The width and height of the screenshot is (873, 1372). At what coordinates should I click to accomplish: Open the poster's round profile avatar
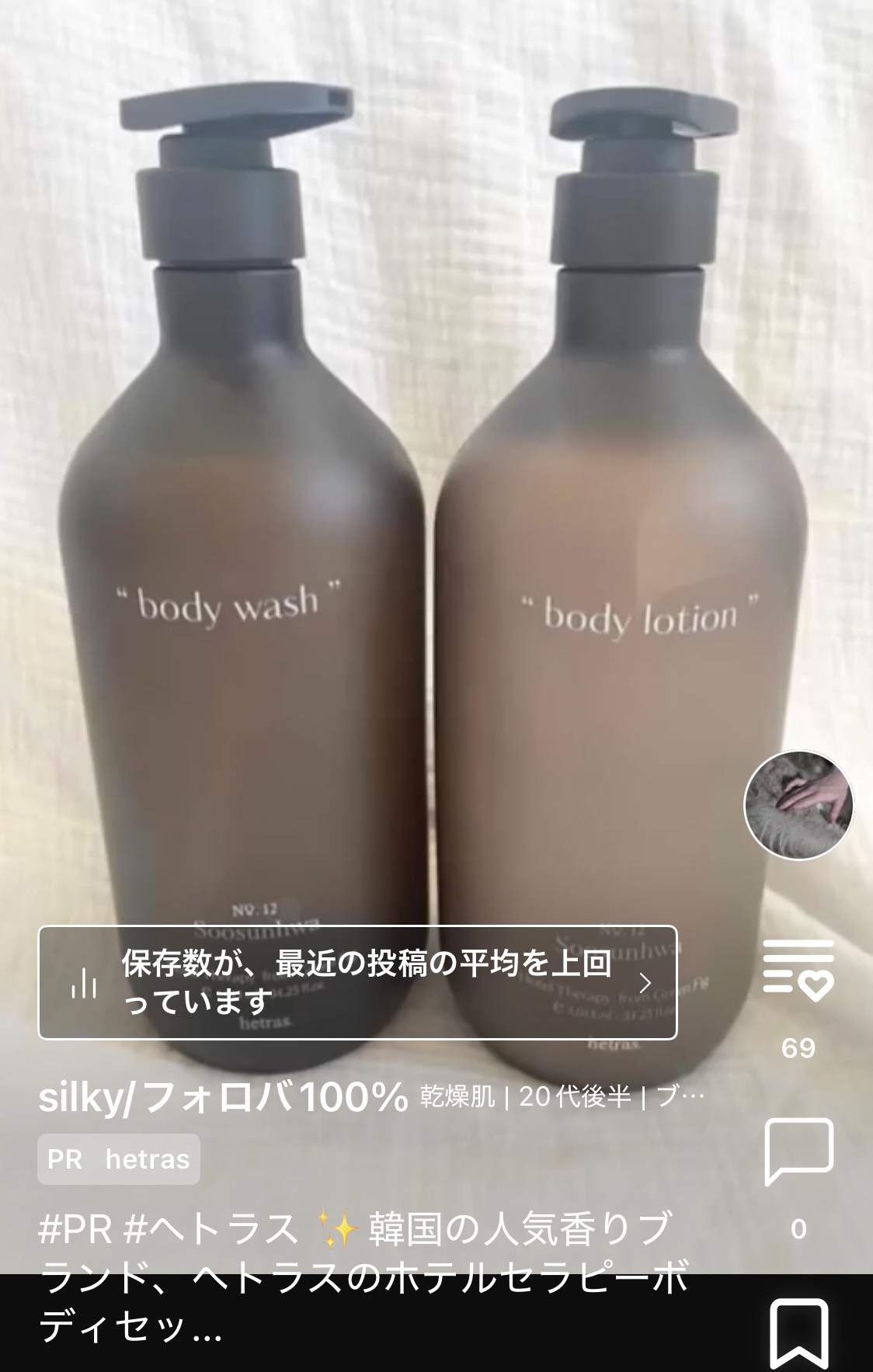click(x=798, y=805)
